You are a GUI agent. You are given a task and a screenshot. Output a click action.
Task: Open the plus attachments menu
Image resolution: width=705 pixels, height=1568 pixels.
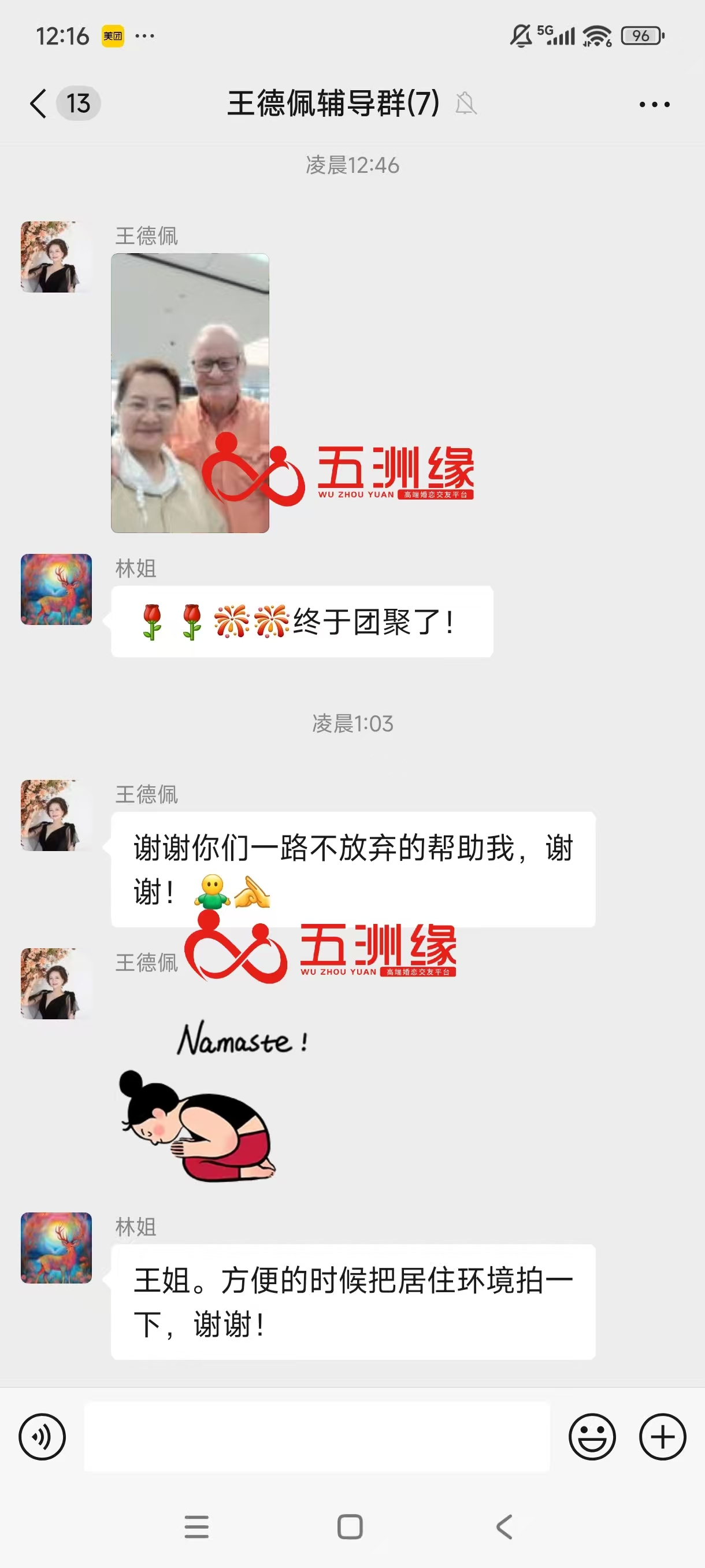662,1437
